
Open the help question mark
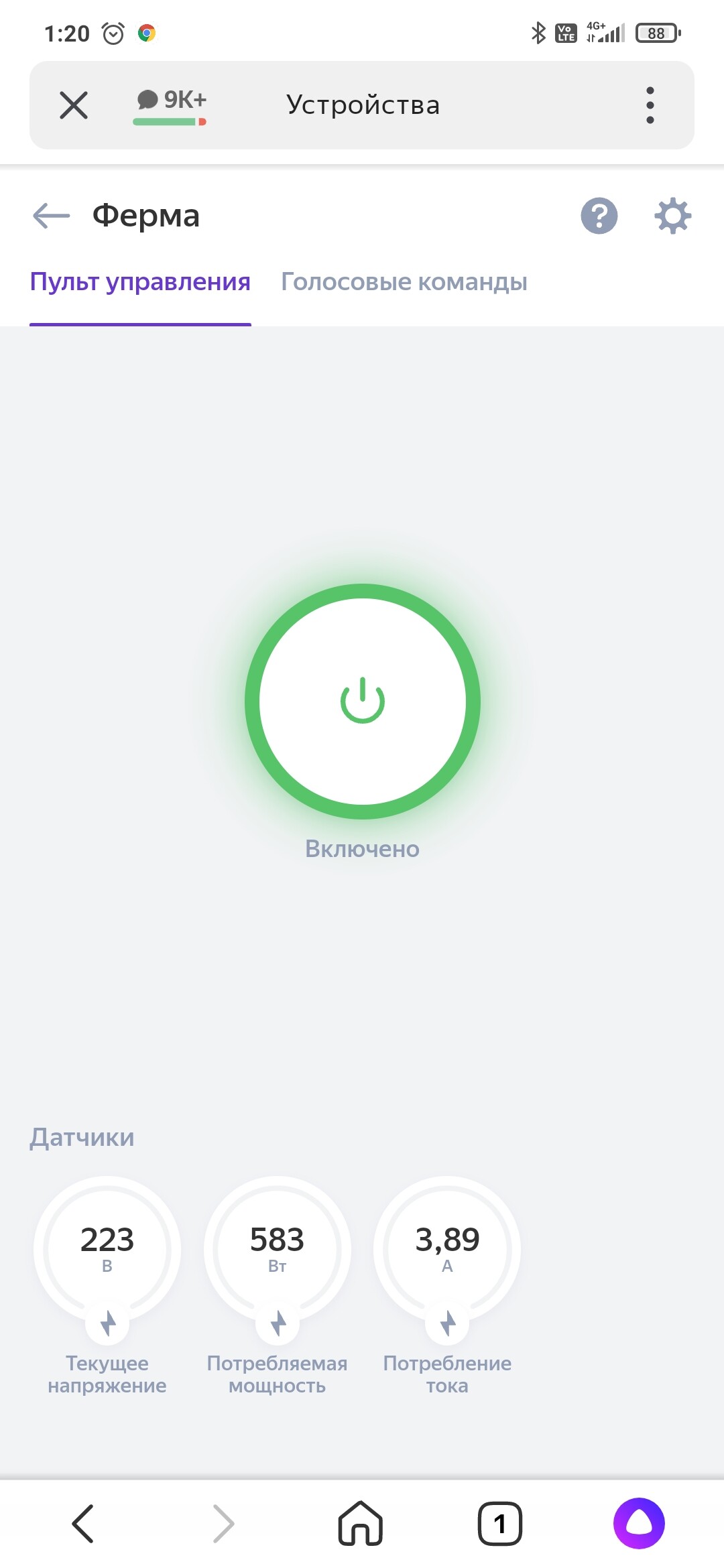coord(599,216)
